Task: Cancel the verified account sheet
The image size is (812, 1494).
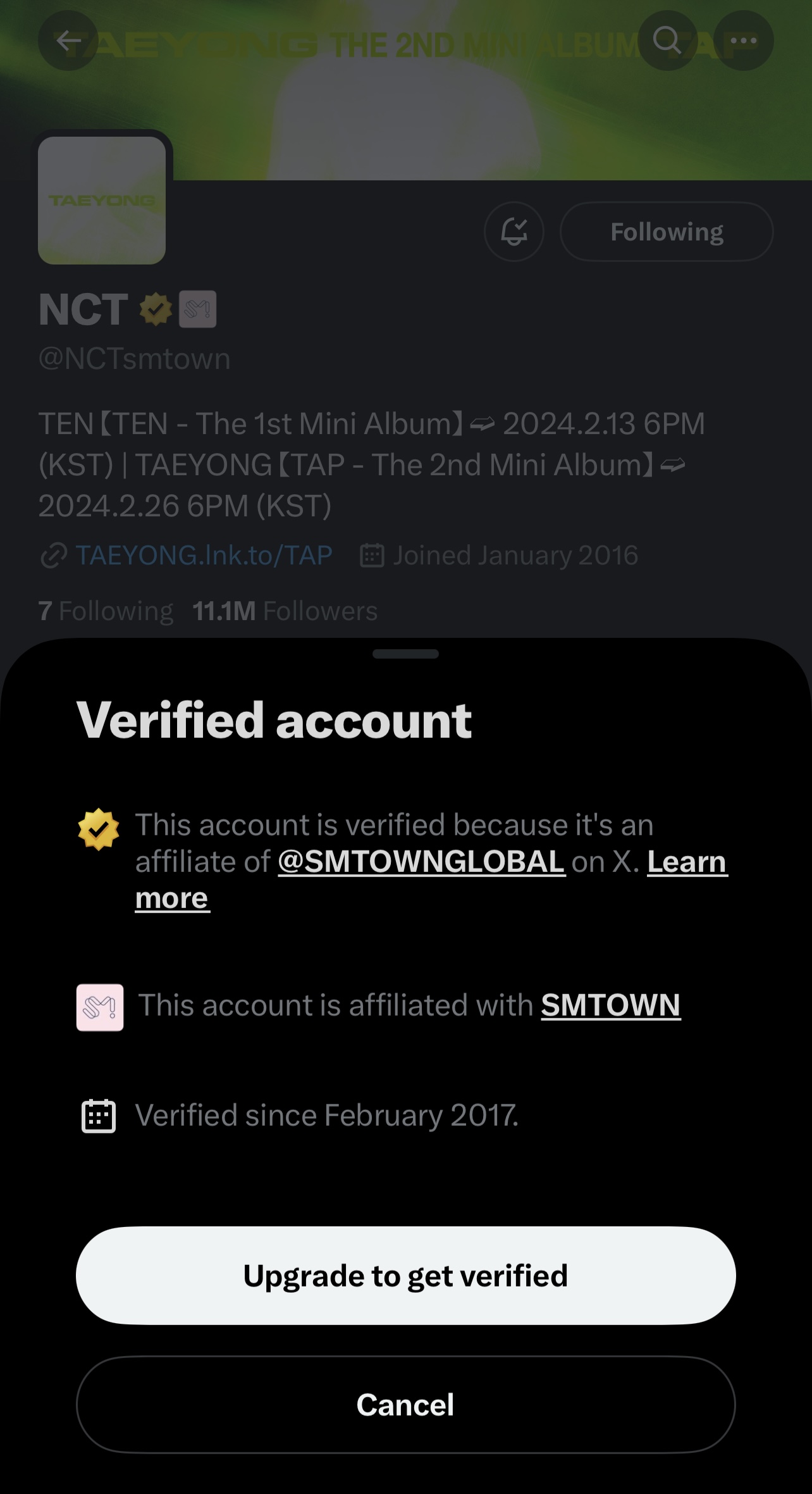Action: (x=405, y=1405)
